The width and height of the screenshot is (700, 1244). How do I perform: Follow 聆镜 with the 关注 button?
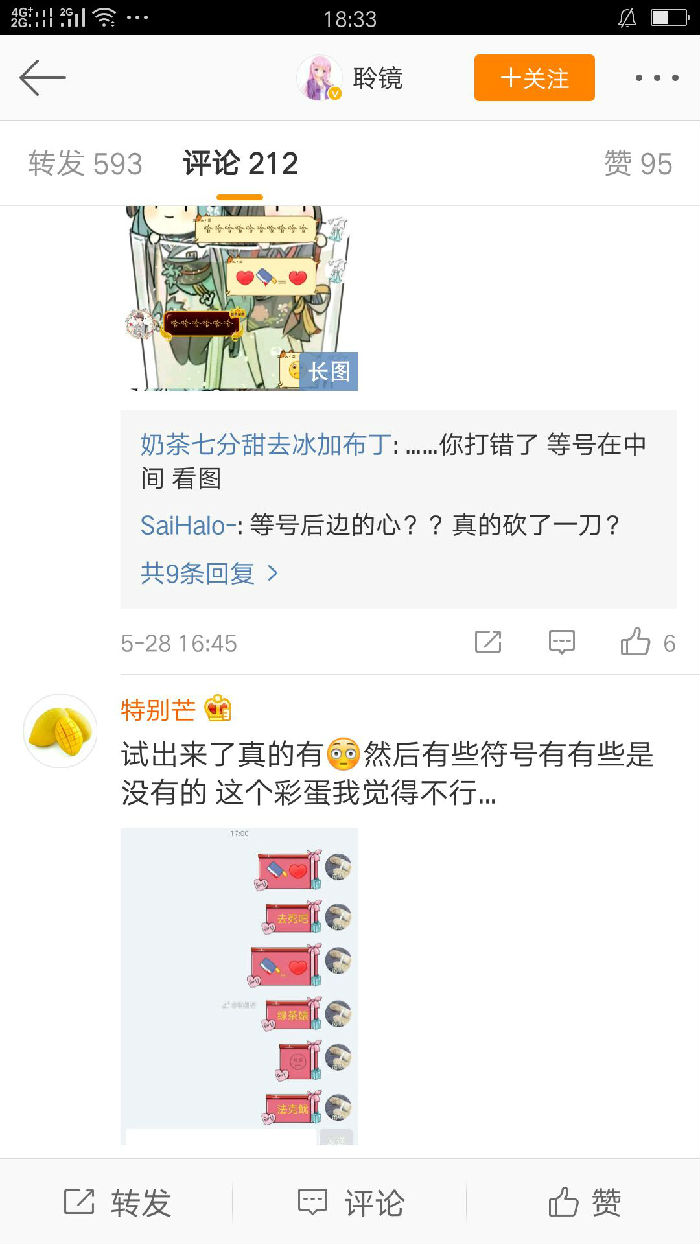pyautogui.click(x=534, y=78)
